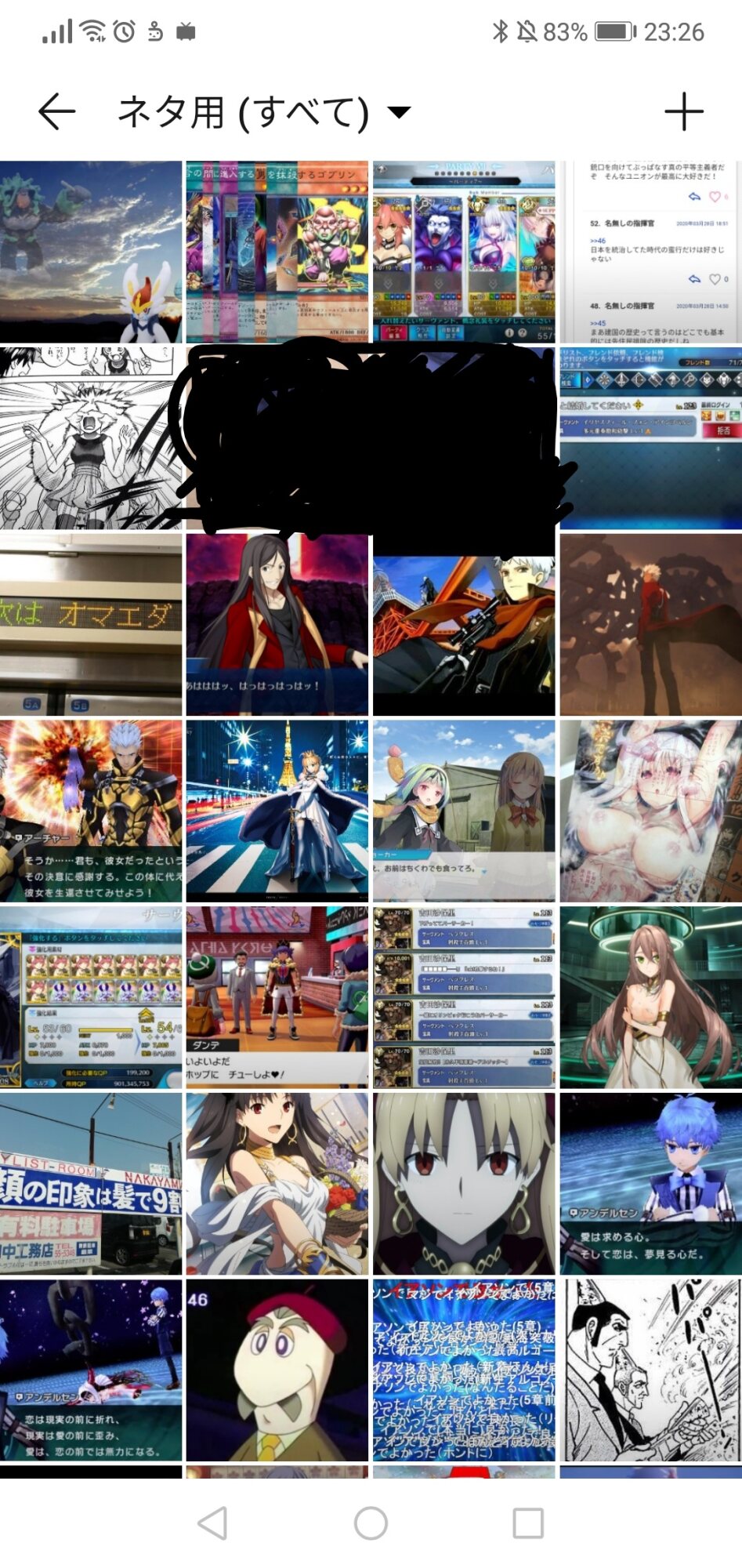Open the Tokyo Tower knight character image
Screen dimensions: 742x1568
[x=277, y=811]
